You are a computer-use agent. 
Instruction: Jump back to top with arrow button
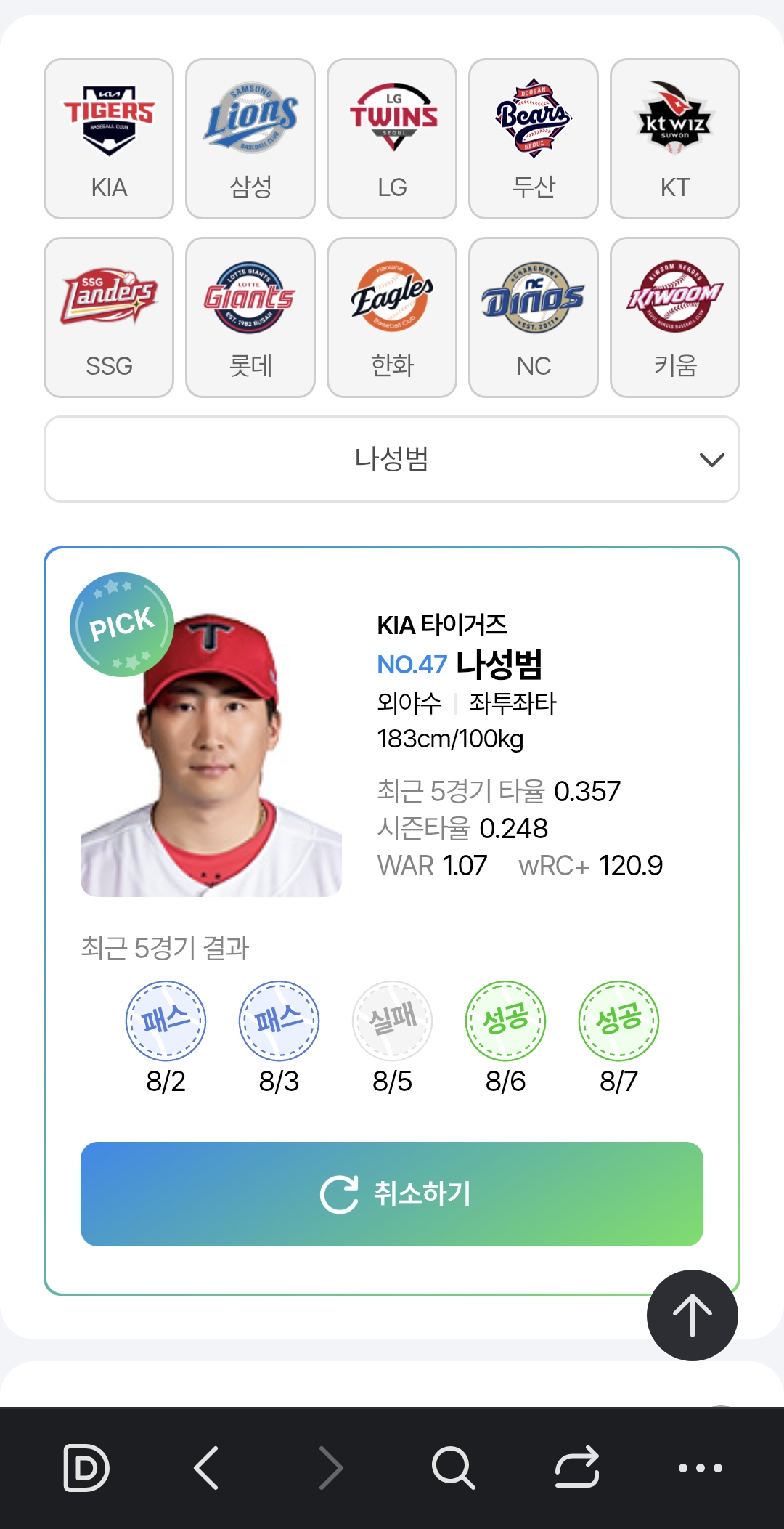[692, 1315]
